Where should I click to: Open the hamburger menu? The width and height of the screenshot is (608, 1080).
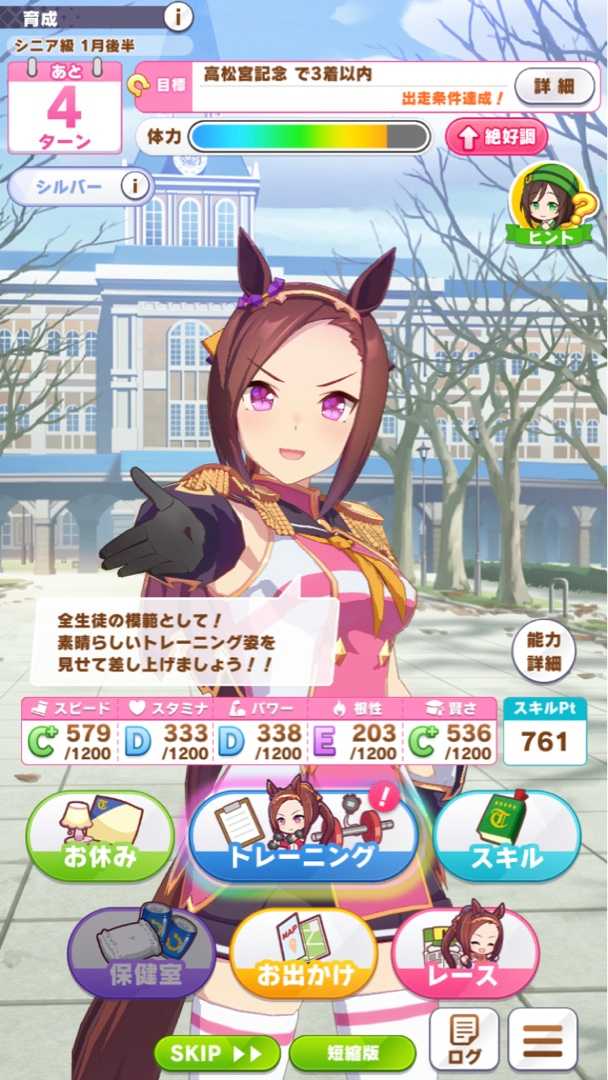(x=543, y=1039)
